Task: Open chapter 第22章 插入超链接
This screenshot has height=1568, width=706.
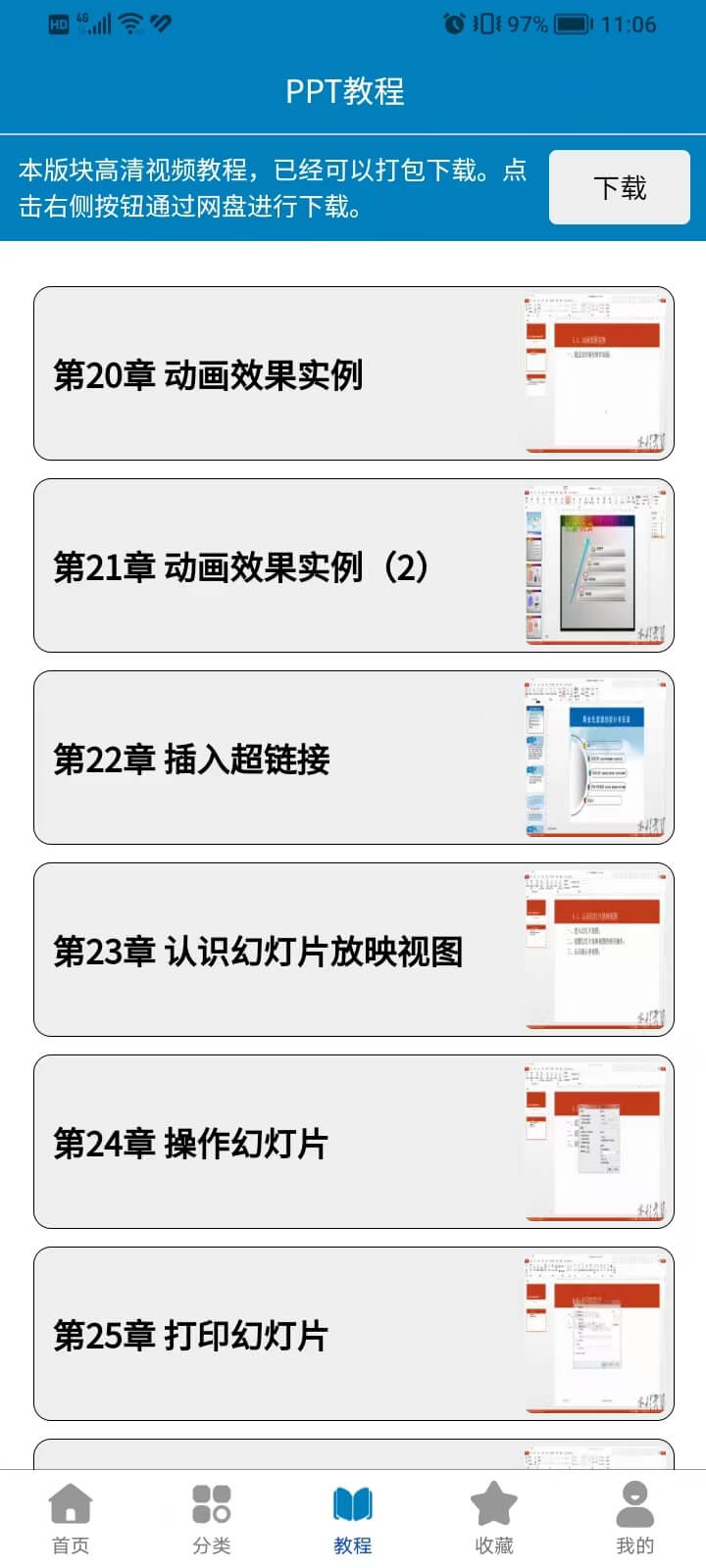Action: (353, 758)
